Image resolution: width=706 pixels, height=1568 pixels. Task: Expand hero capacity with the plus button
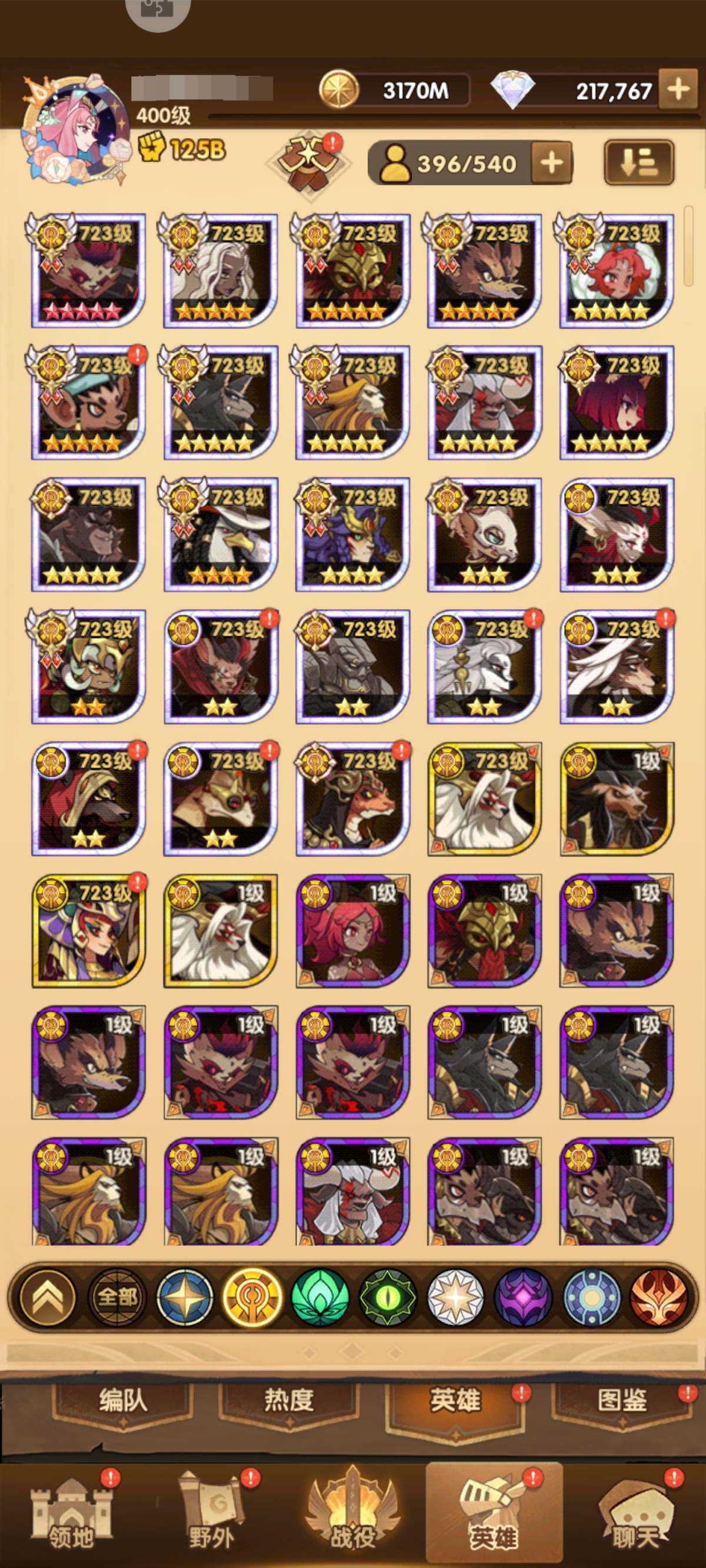pos(551,163)
